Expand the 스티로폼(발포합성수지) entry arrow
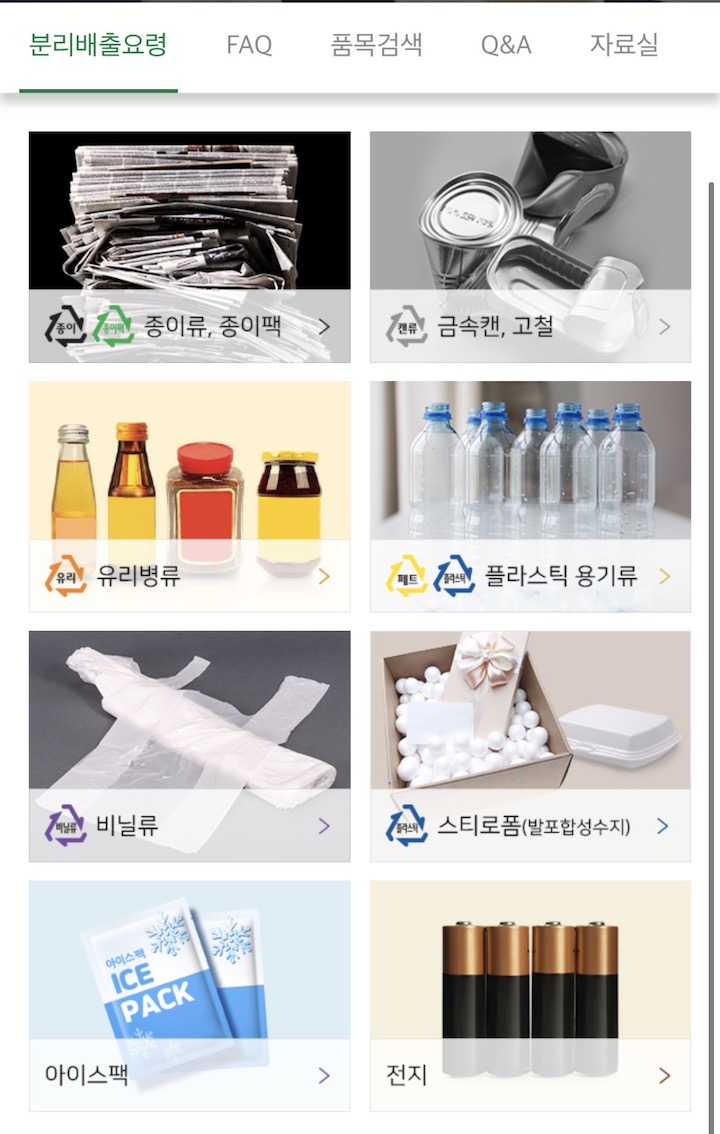Viewport: 720px width, 1134px height. (x=664, y=824)
